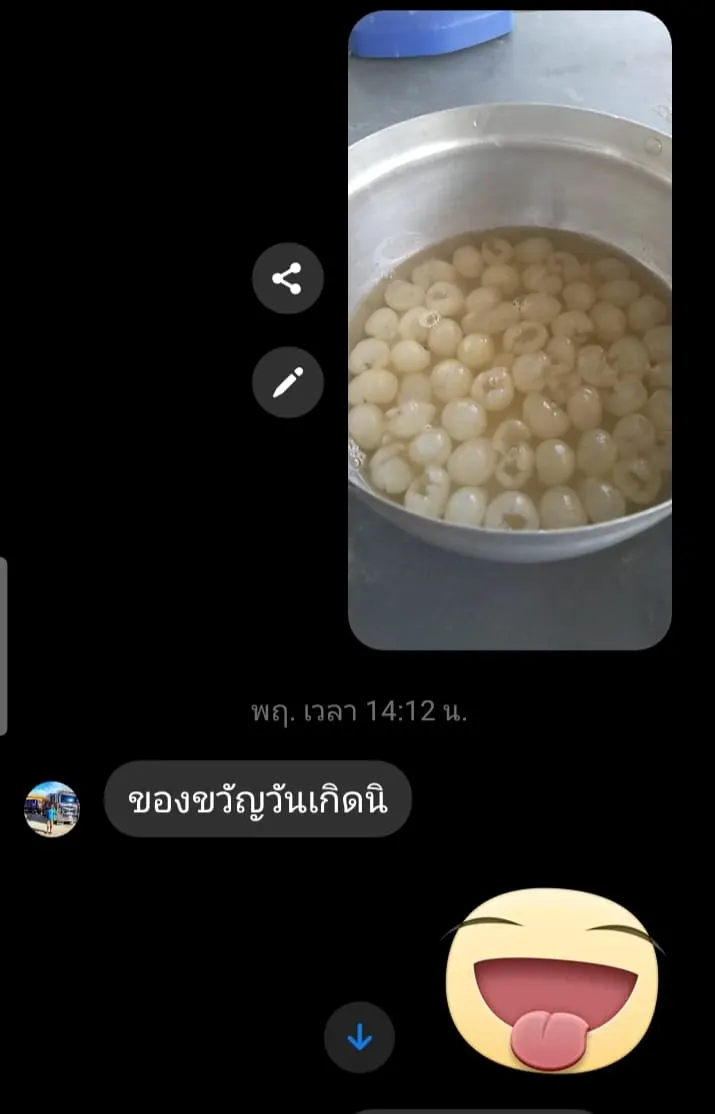This screenshot has width=715, height=1114.
Task: Share the sent bowl photo
Action: pyautogui.click(x=288, y=278)
